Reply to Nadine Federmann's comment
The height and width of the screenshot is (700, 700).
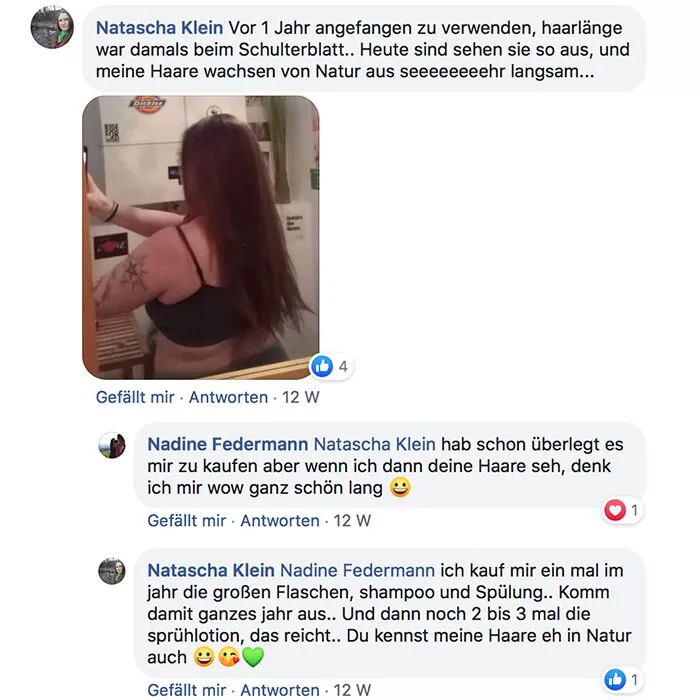(280, 520)
